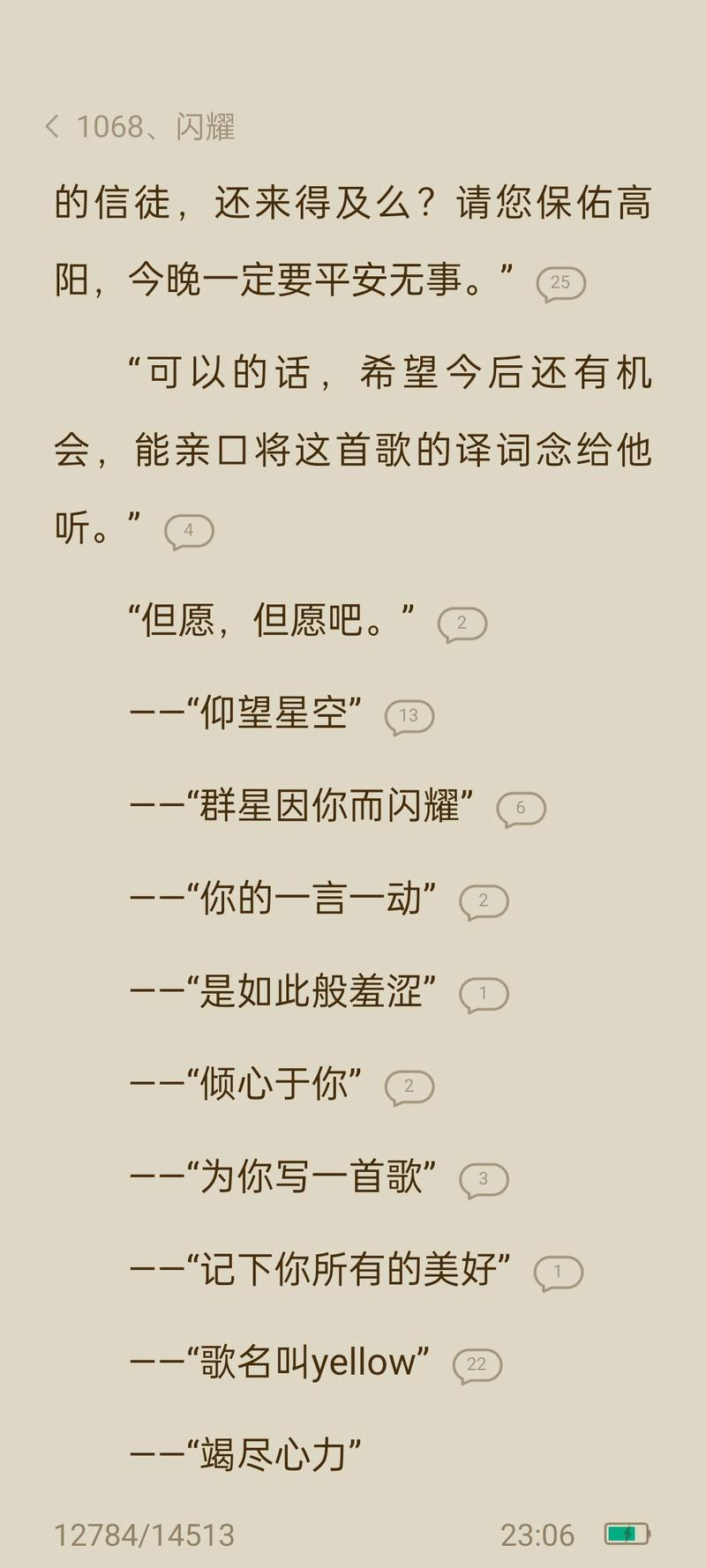706x1568 pixels.
Task: View comments on 倾心于你
Action: [409, 1087]
